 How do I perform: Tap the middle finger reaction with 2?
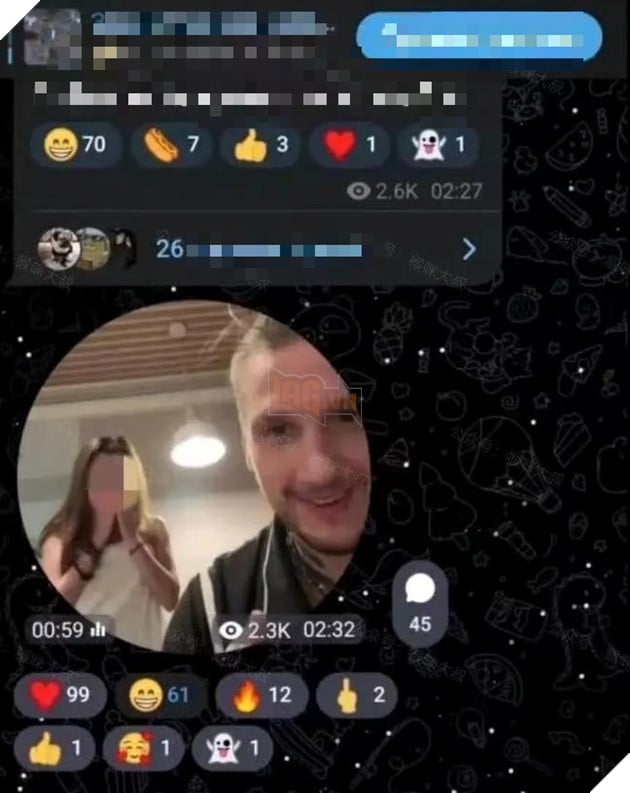pyautogui.click(x=359, y=696)
